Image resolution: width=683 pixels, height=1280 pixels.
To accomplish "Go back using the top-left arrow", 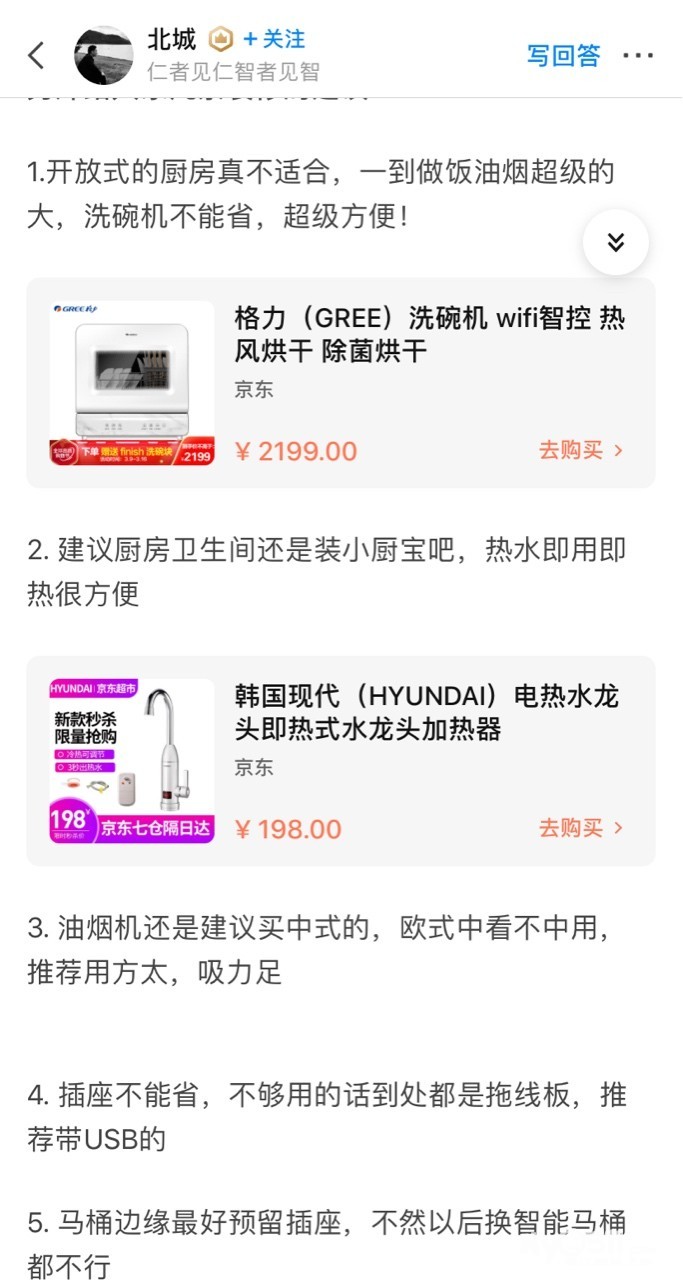I will (x=37, y=55).
